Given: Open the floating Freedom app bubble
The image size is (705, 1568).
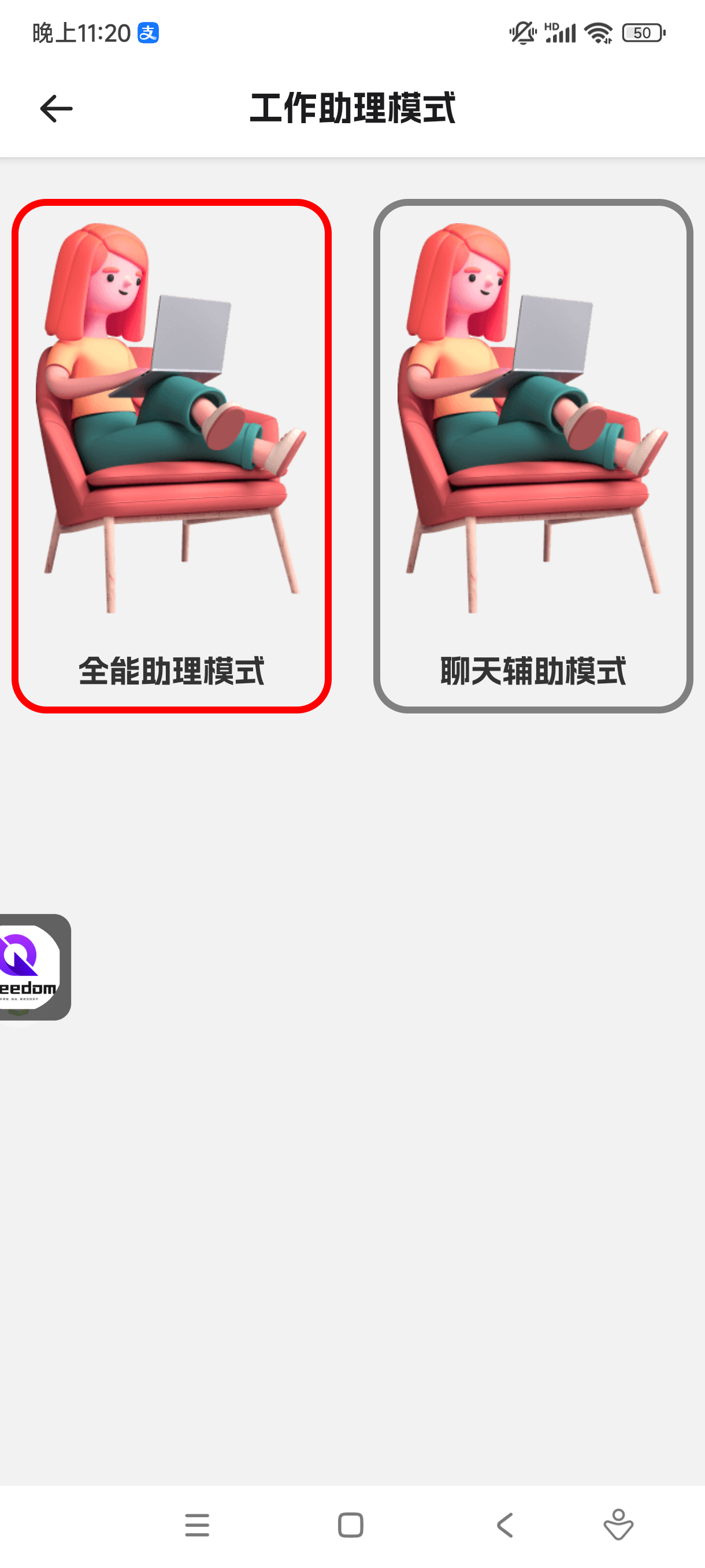Looking at the screenshot, I should tap(31, 967).
